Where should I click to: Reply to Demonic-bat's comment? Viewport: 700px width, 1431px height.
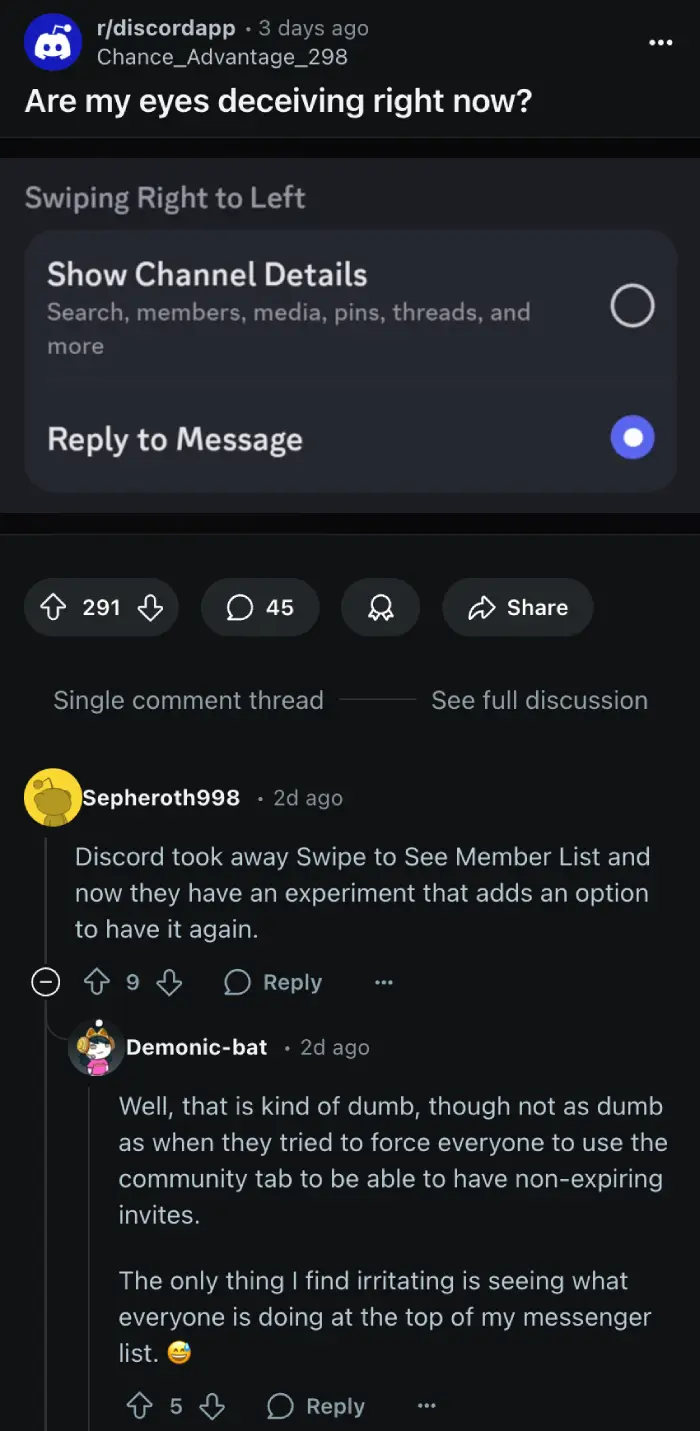(x=316, y=1407)
